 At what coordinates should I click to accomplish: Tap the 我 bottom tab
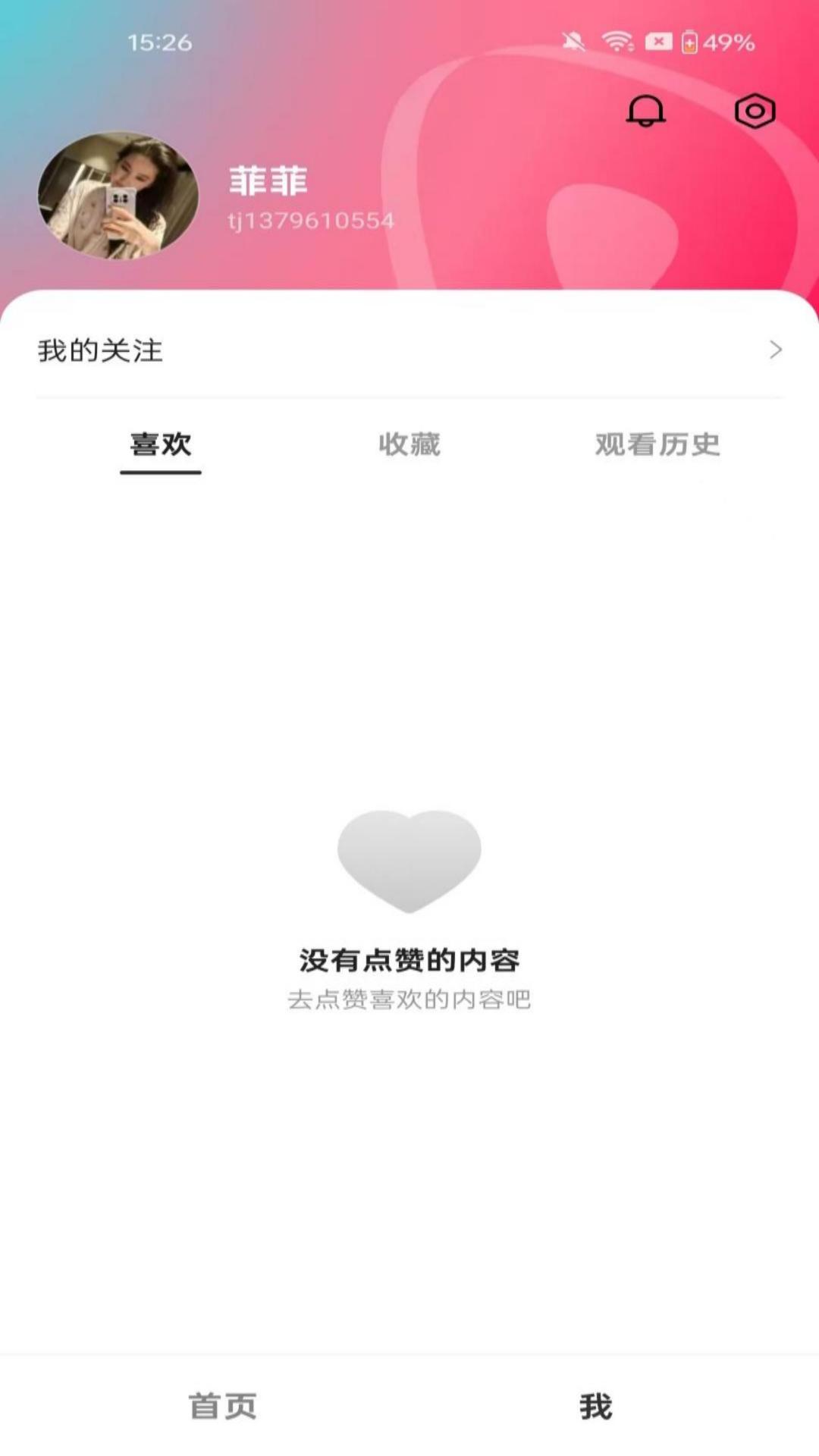pos(596,1406)
